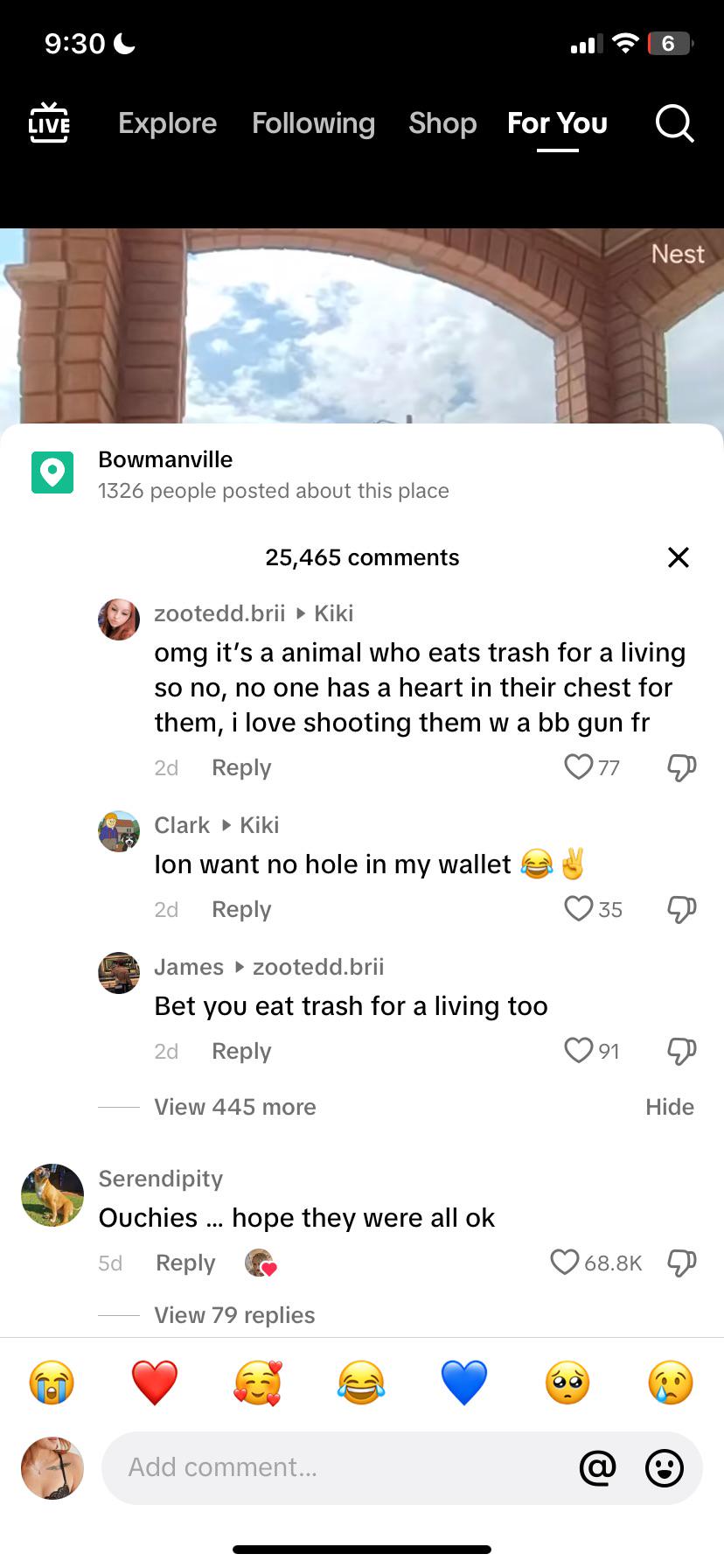Open your profile avatar near the comment box
This screenshot has width=724, height=1568.
coord(52,1468)
